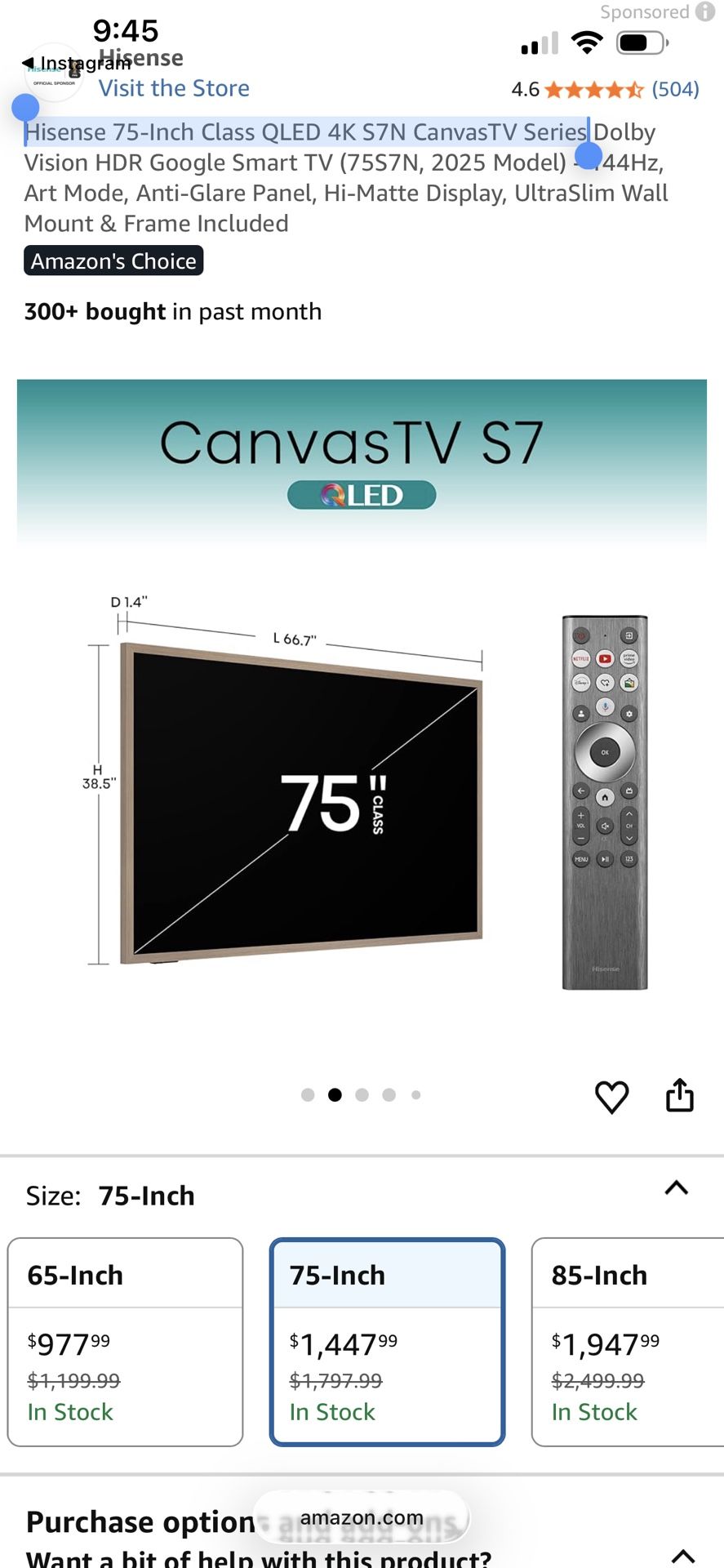
Task: Select the third dot in the image indicator
Action: (362, 1094)
